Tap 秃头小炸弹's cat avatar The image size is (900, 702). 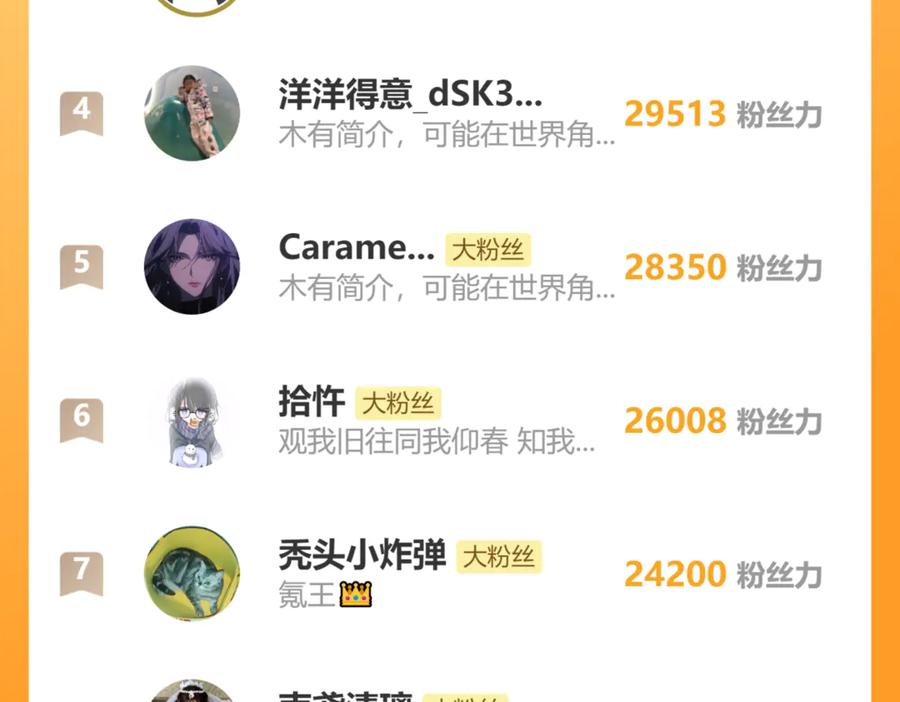[x=192, y=573]
